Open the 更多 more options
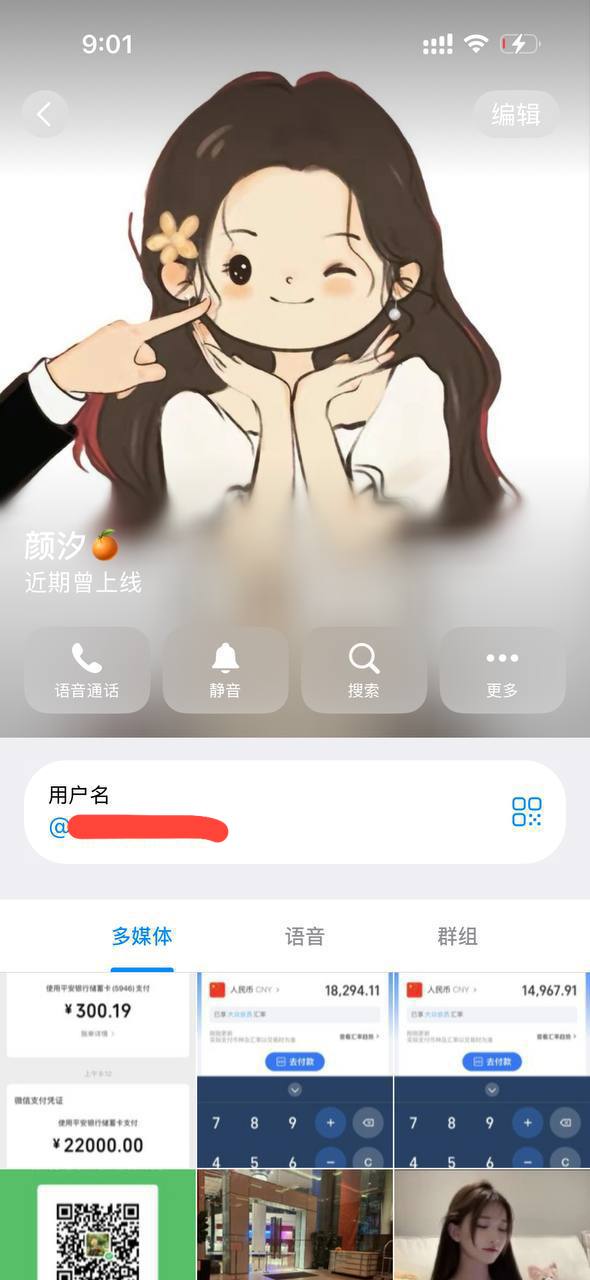 (x=502, y=670)
